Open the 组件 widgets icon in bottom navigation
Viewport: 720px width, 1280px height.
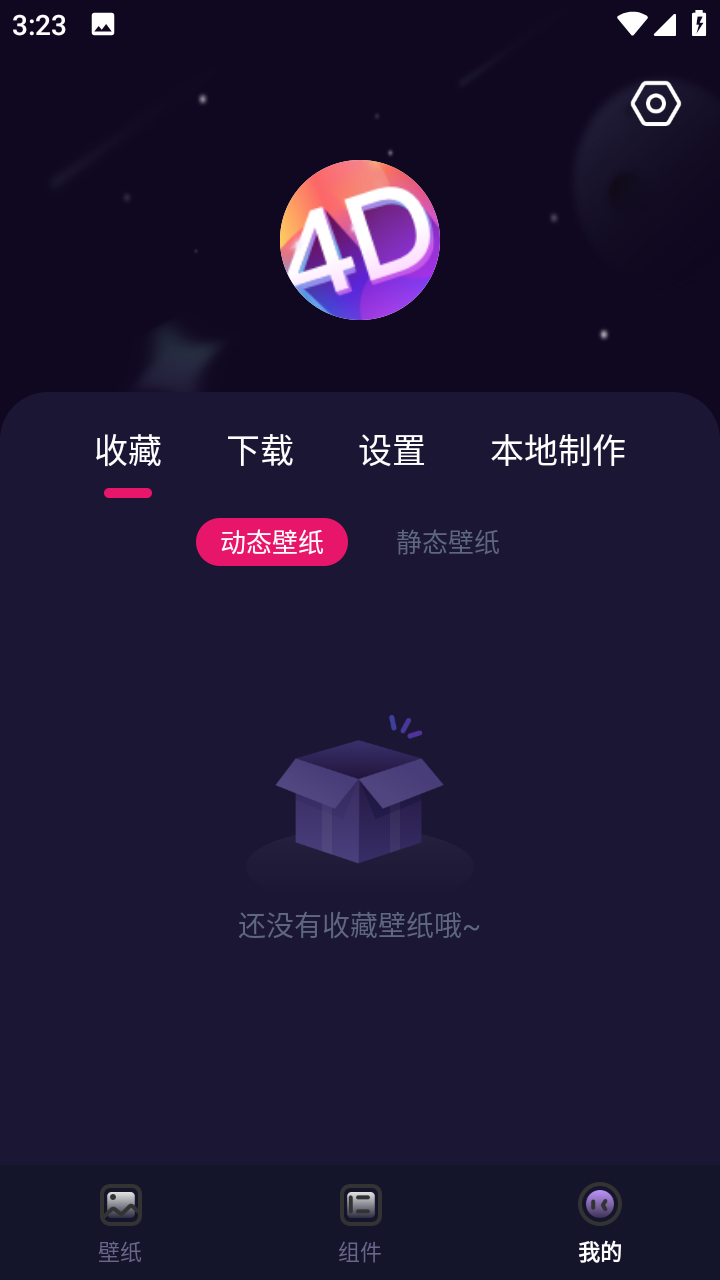359,1205
